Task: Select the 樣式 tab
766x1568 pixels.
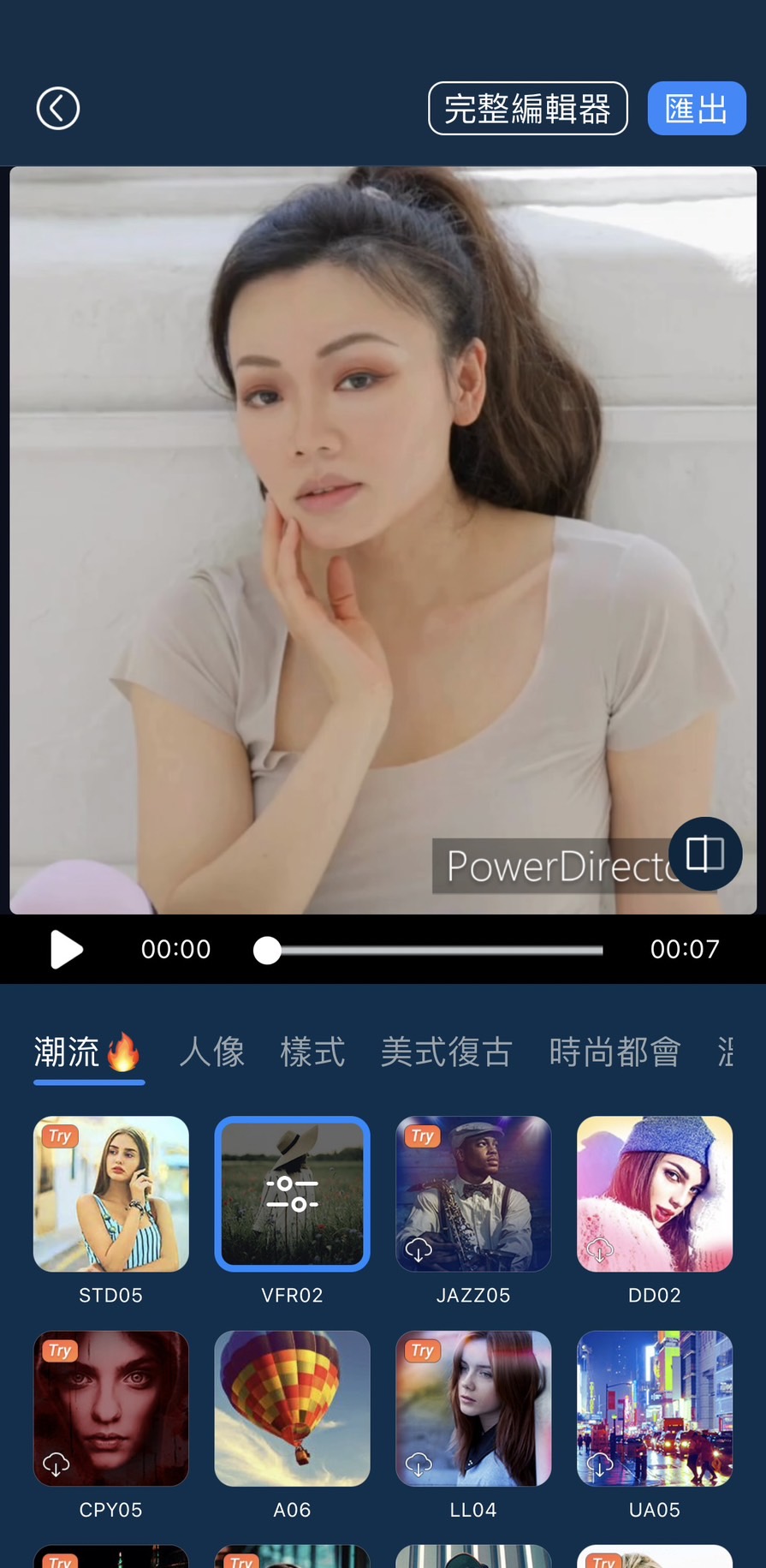Action: [x=312, y=1052]
